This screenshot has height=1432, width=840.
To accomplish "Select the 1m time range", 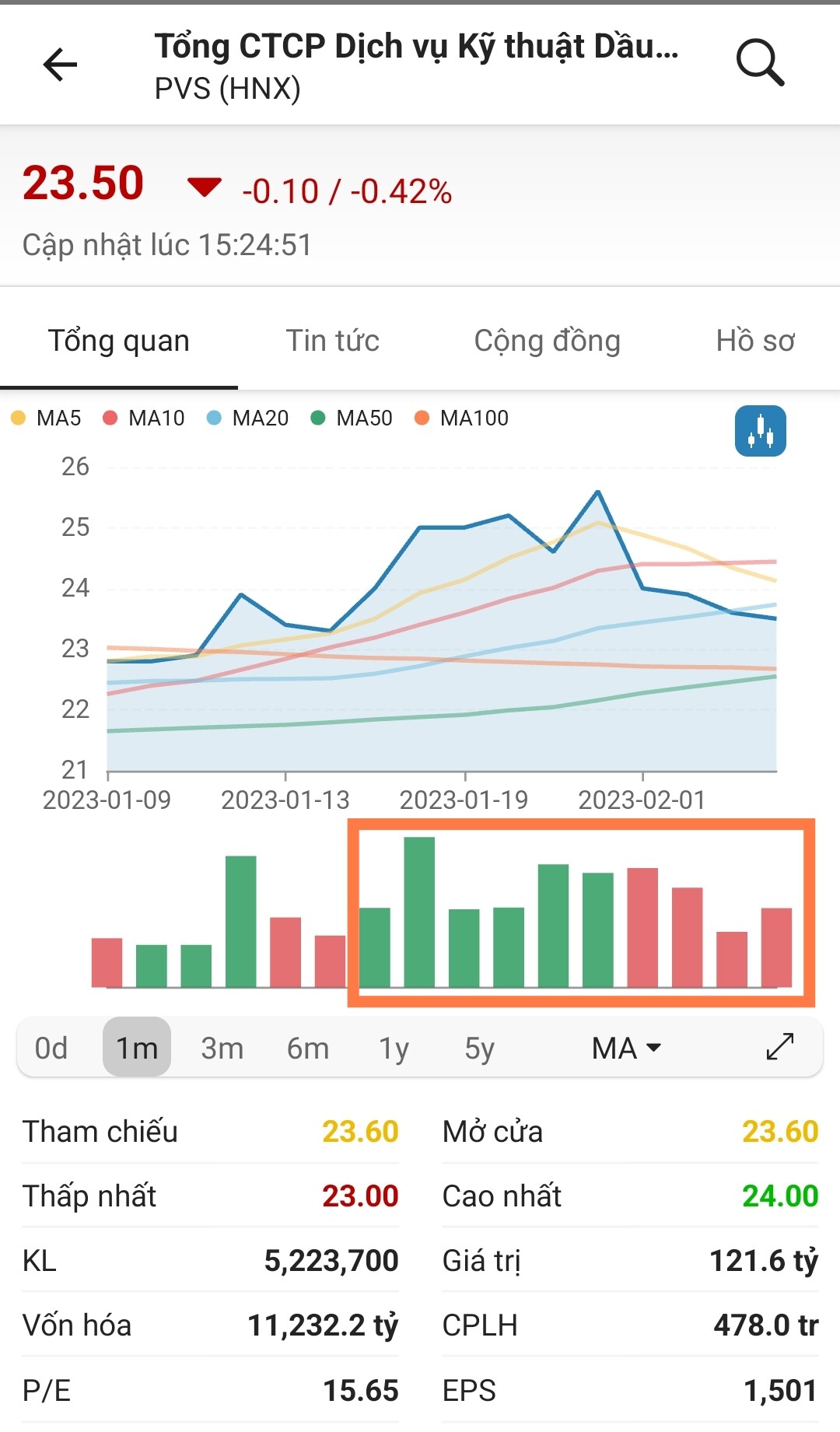I will pos(137,1048).
